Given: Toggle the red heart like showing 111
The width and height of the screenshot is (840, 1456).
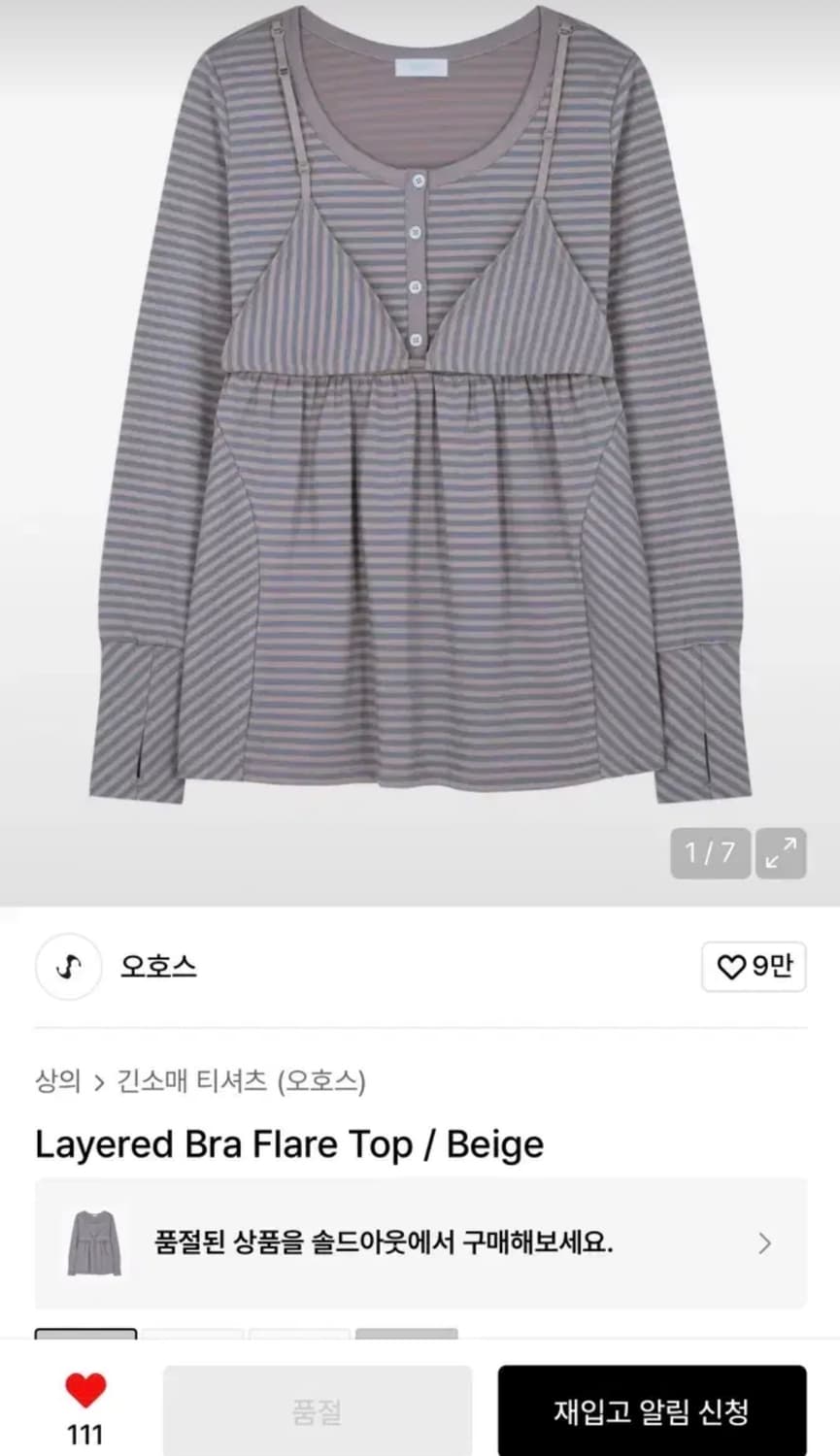Looking at the screenshot, I should tap(85, 1393).
